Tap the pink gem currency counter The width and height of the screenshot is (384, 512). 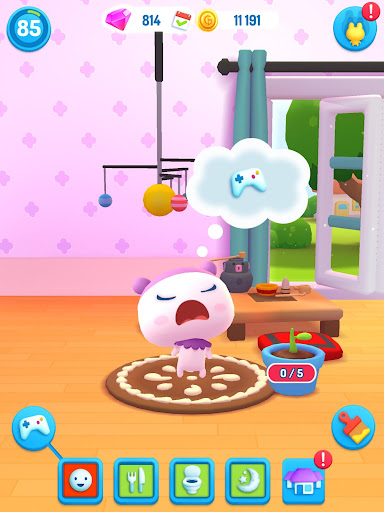133,20
